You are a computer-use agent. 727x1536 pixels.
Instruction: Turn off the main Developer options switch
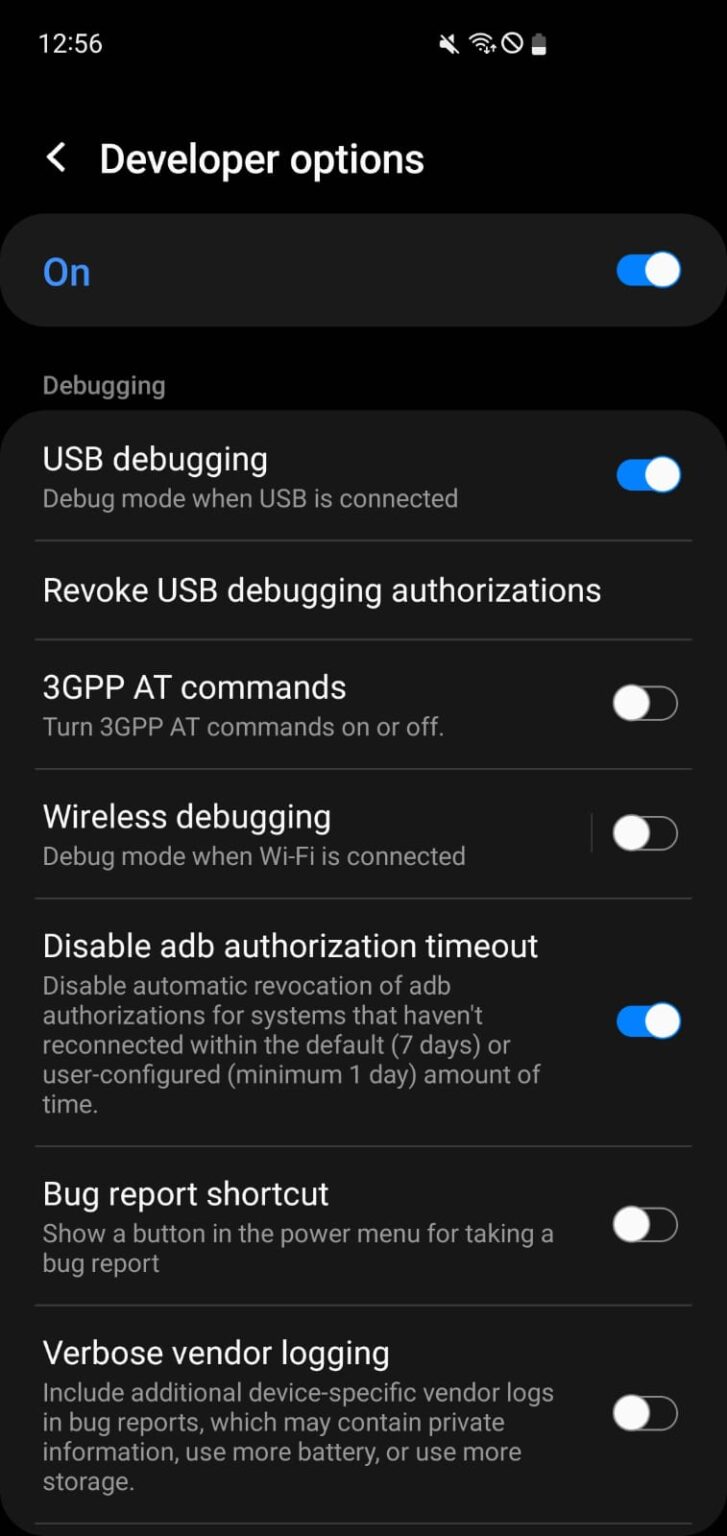point(648,271)
